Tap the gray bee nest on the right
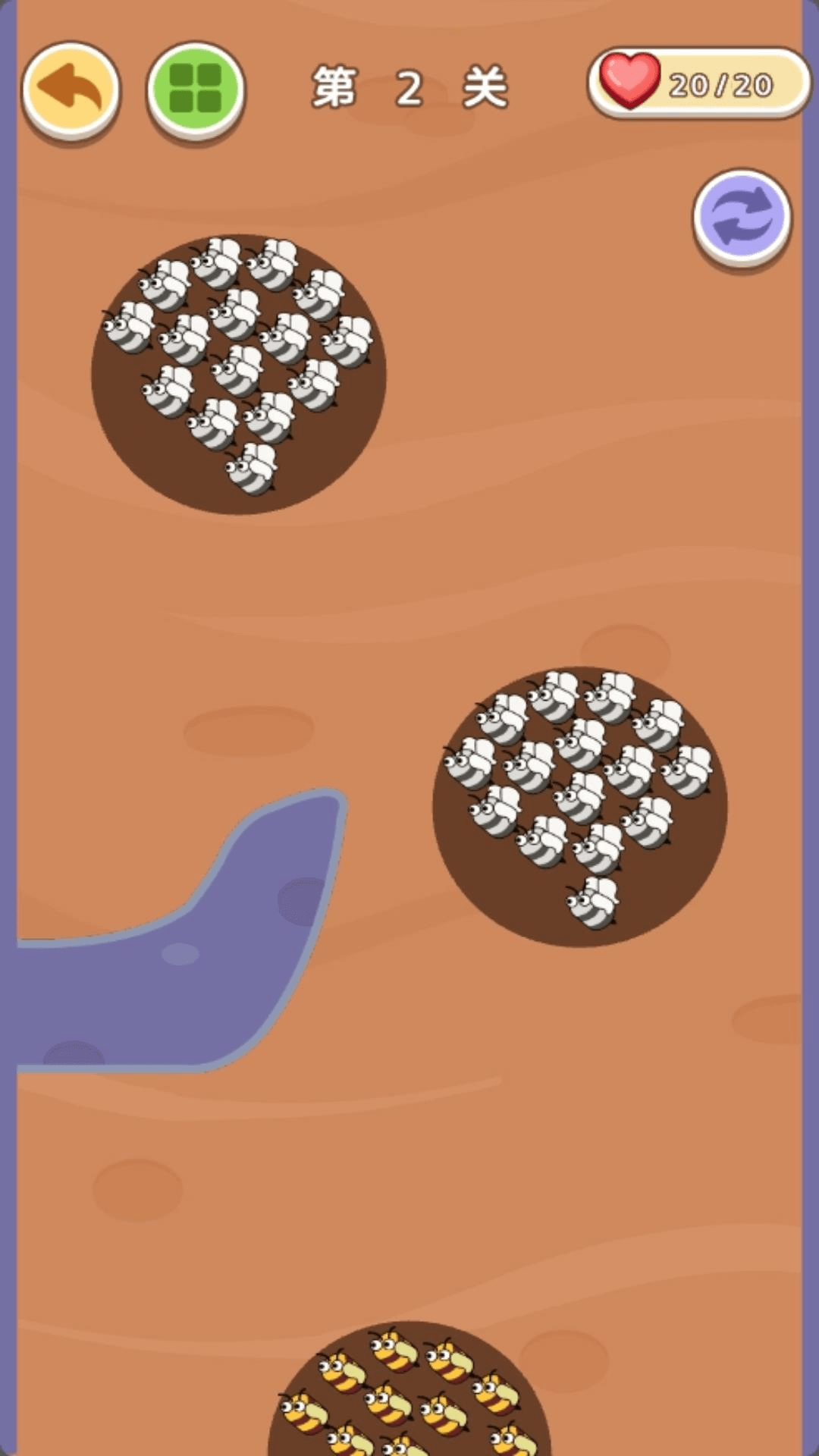This screenshot has width=819, height=1456. 580,807
